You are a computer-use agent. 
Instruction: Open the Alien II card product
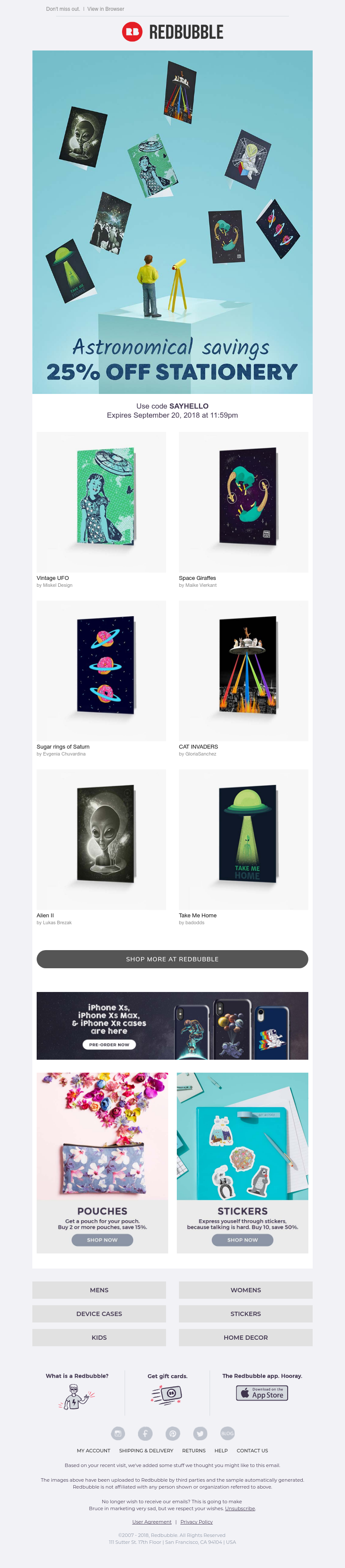101,839
